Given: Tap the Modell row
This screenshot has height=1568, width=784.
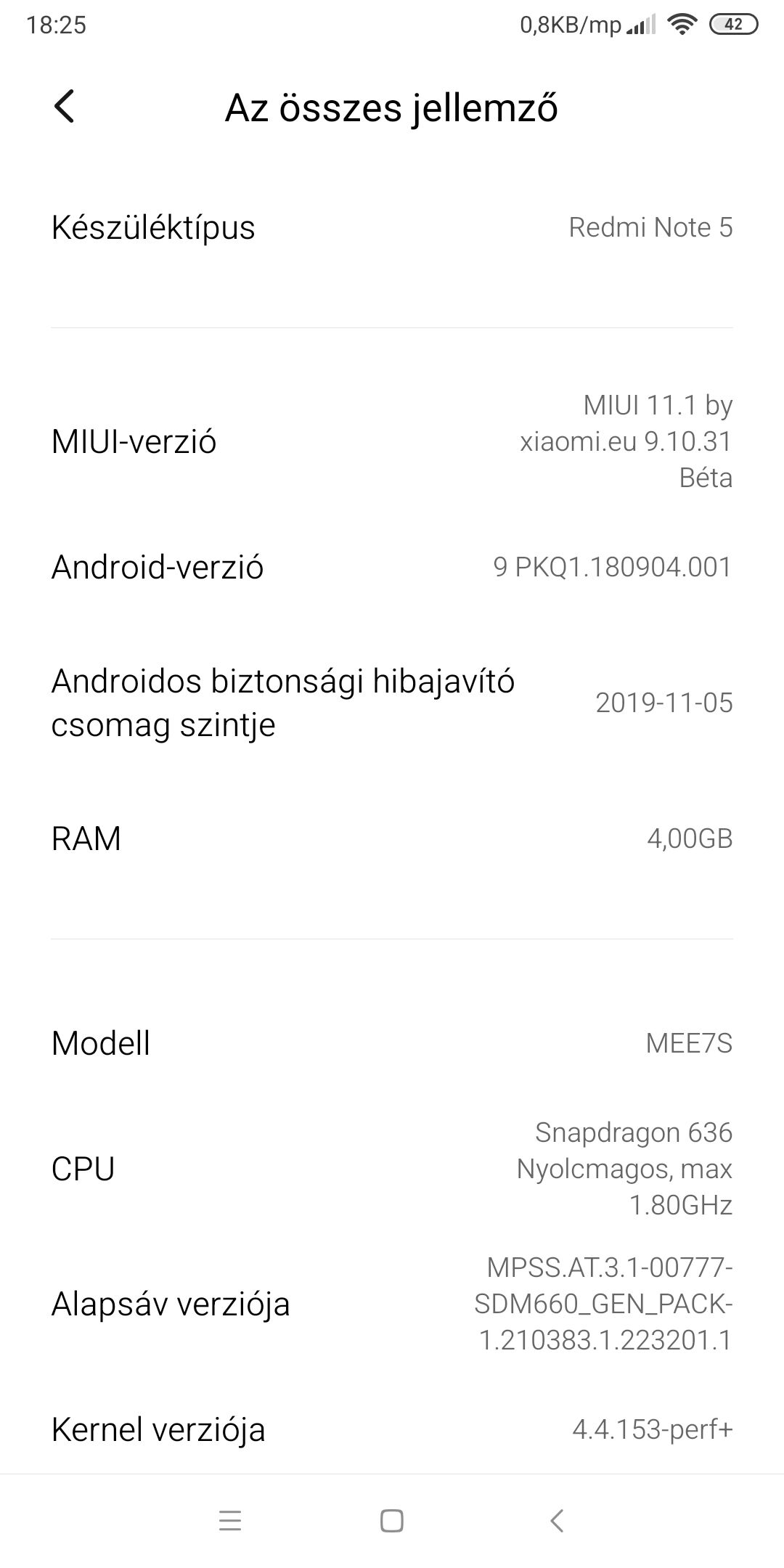Looking at the screenshot, I should point(392,1043).
